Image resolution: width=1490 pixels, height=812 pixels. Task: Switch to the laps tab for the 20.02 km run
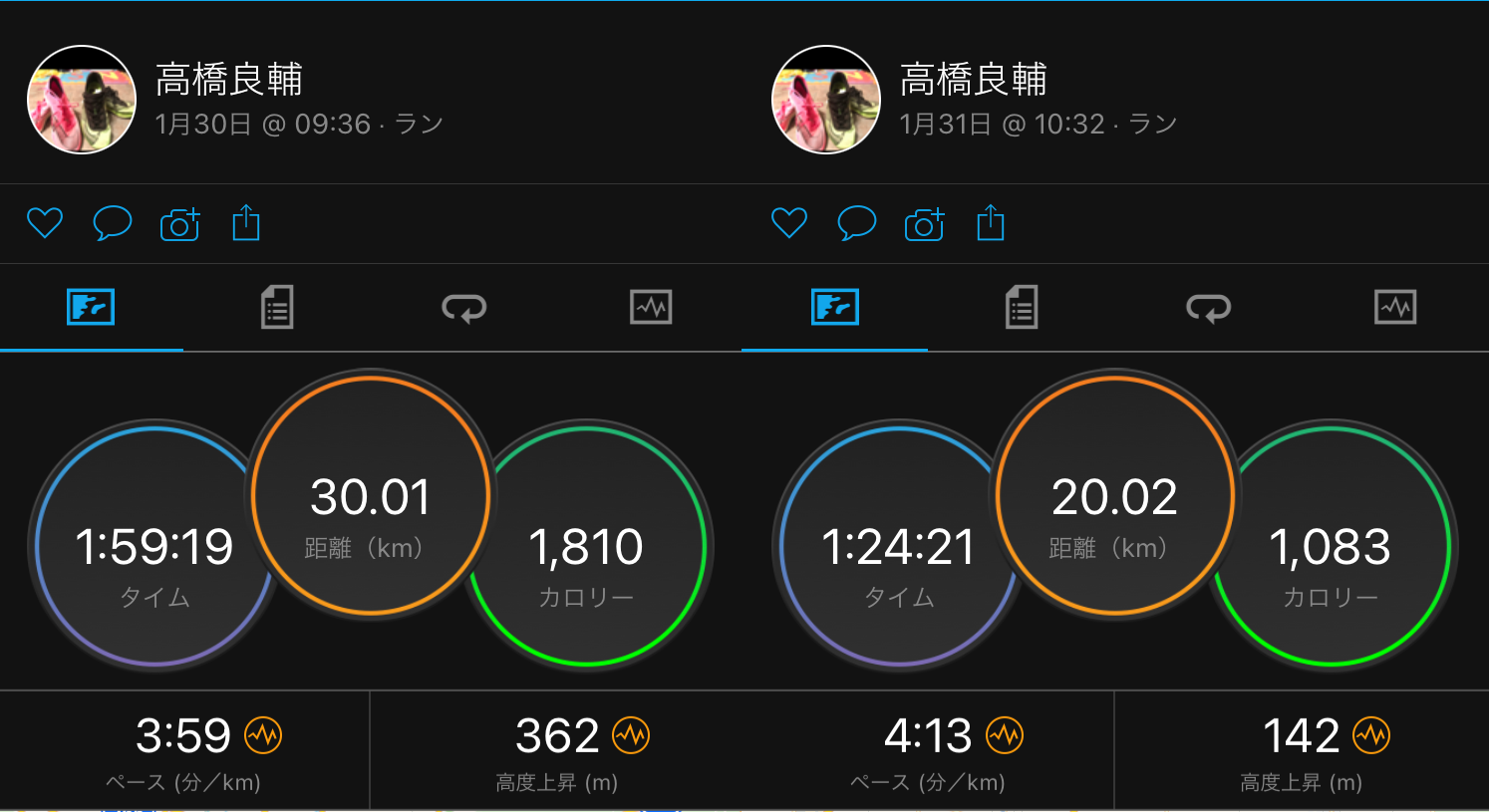tap(1209, 308)
